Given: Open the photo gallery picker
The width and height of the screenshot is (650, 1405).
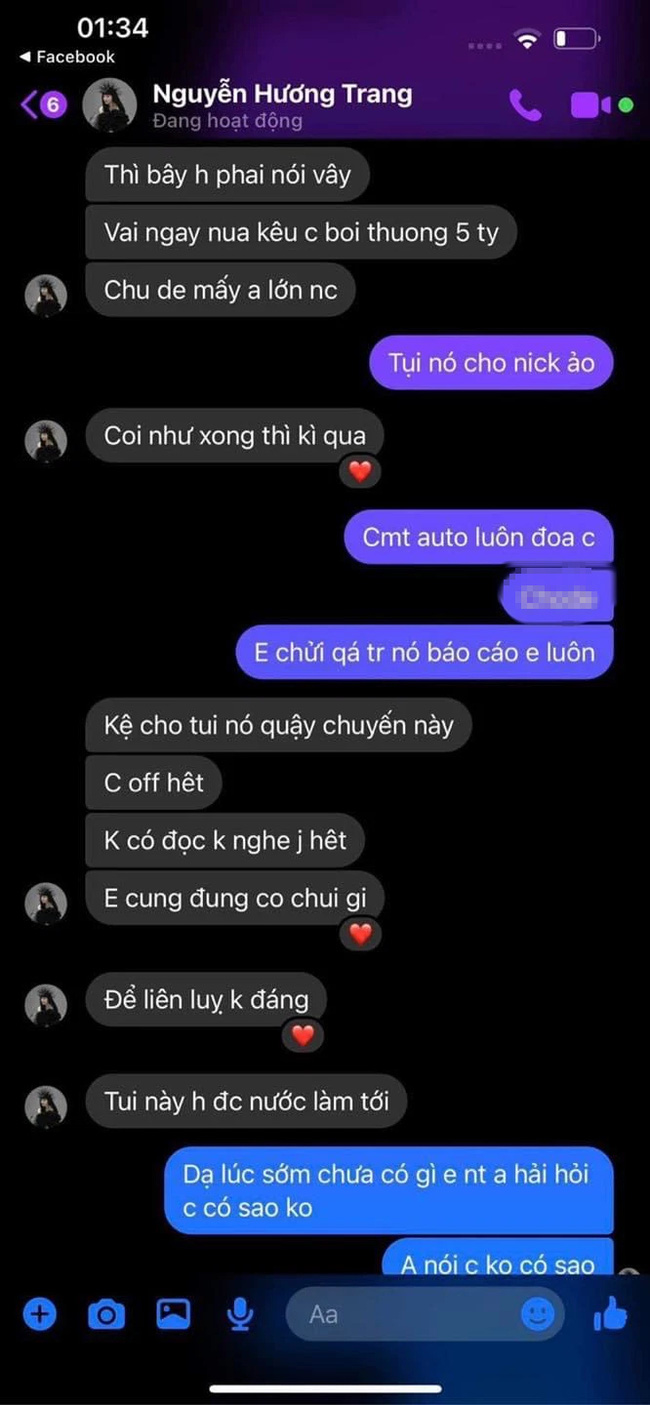Looking at the screenshot, I should coord(173,1314).
